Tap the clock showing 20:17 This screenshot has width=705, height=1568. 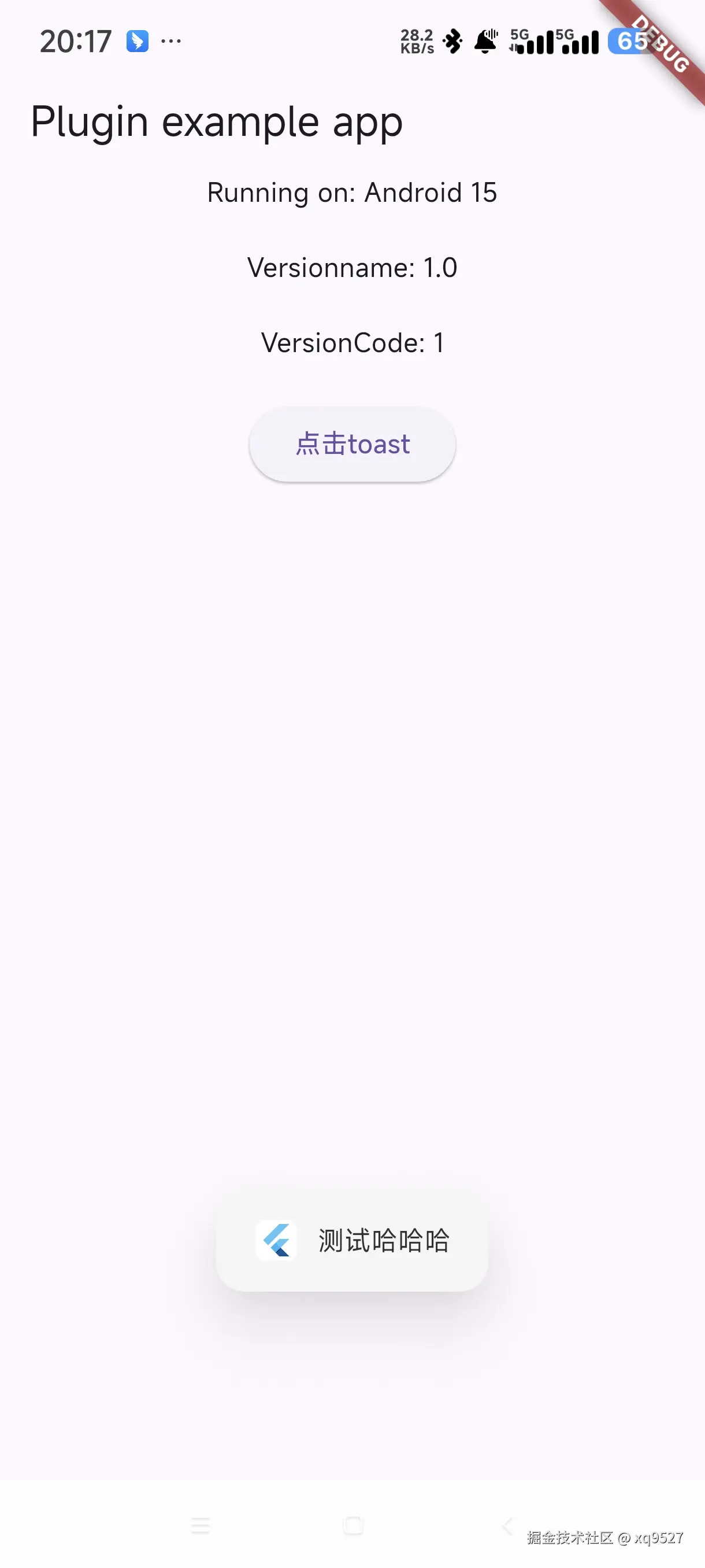(x=76, y=42)
